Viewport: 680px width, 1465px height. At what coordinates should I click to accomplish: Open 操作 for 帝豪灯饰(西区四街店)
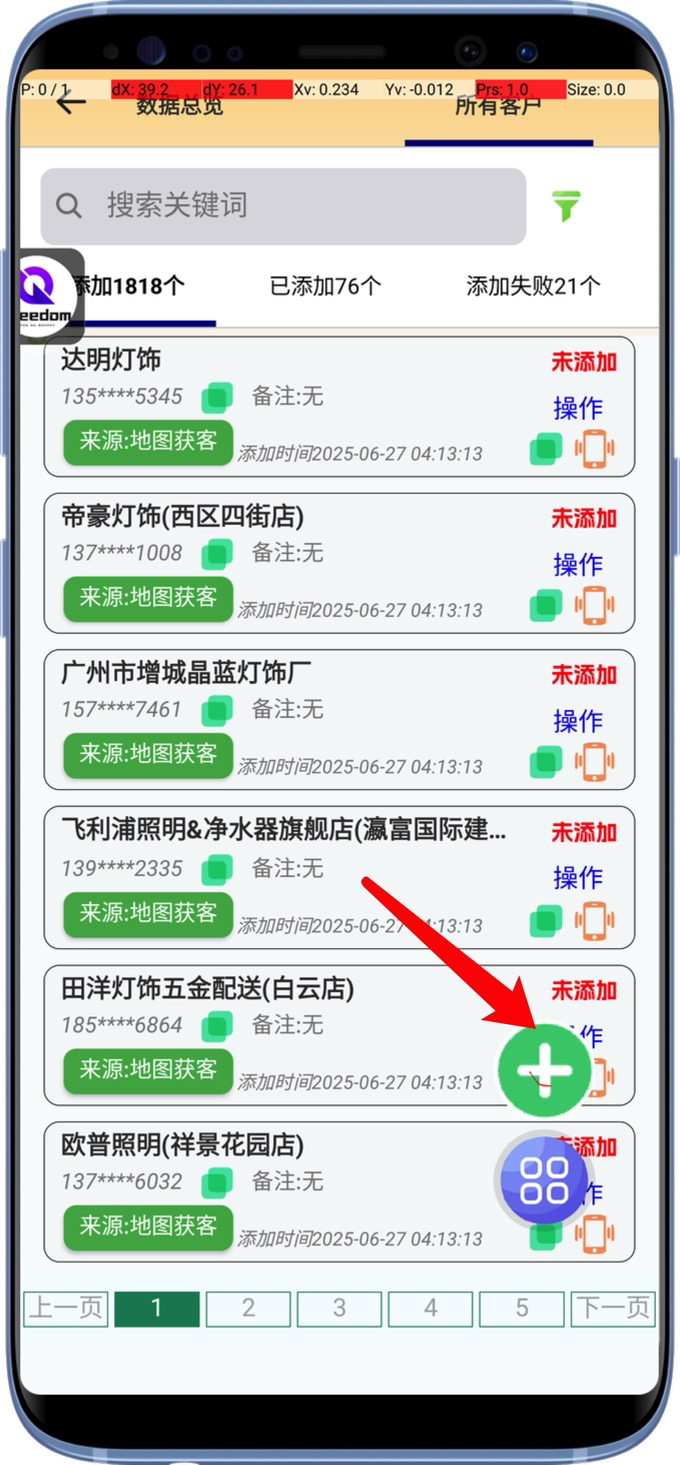(578, 565)
